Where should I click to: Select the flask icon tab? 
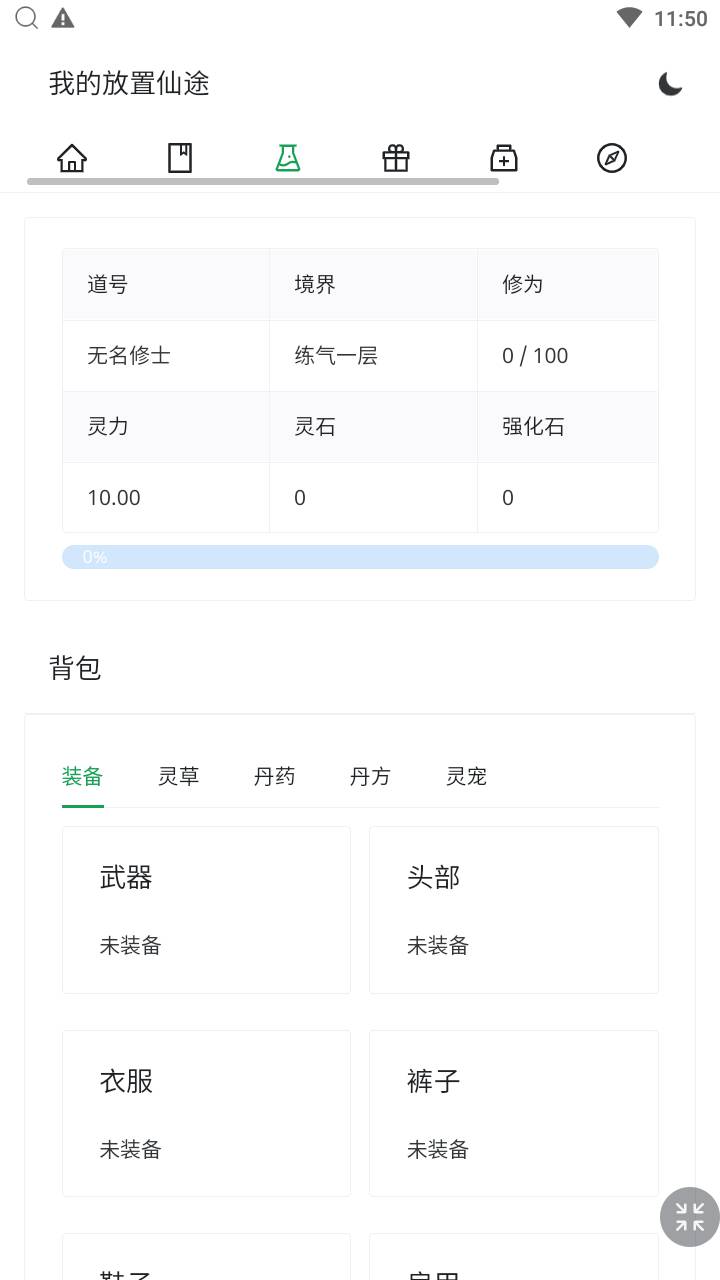click(288, 158)
